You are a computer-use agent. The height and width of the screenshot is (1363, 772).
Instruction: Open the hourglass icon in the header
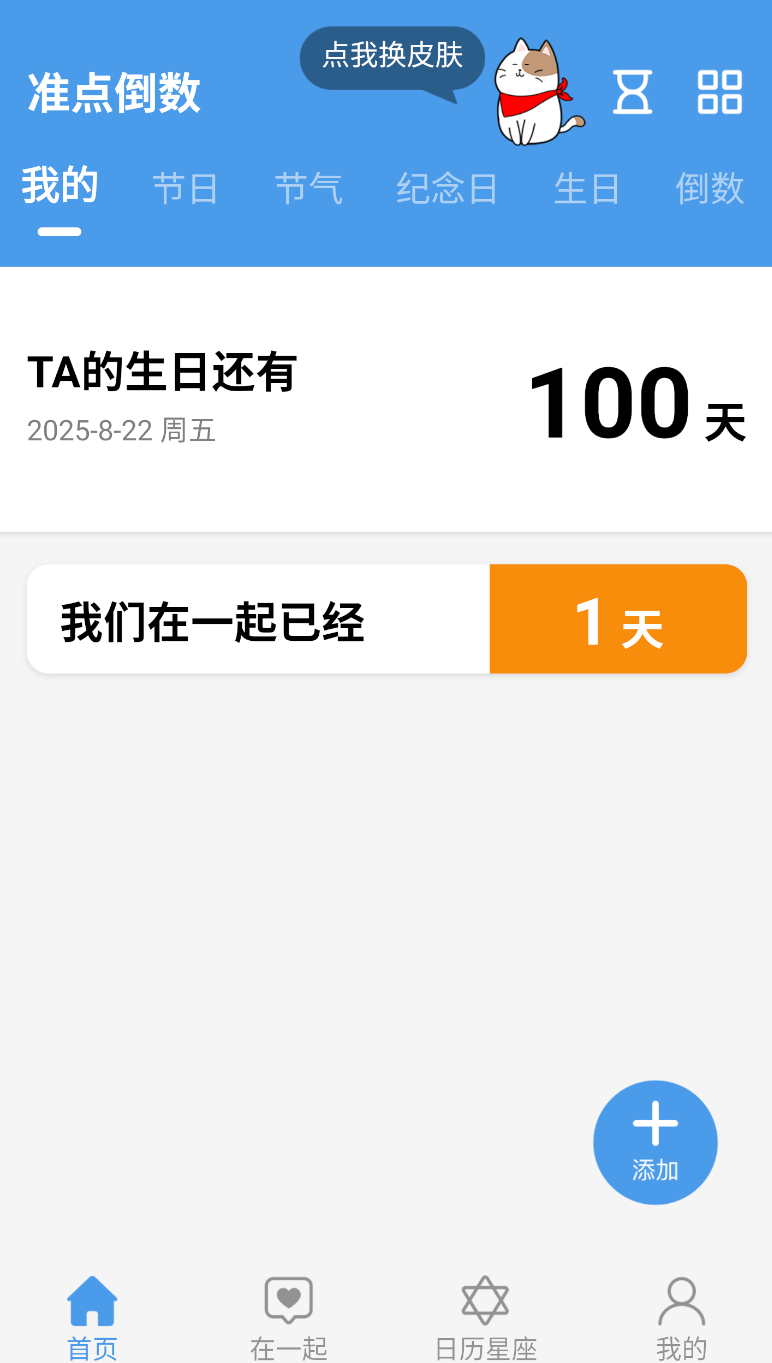pos(632,92)
